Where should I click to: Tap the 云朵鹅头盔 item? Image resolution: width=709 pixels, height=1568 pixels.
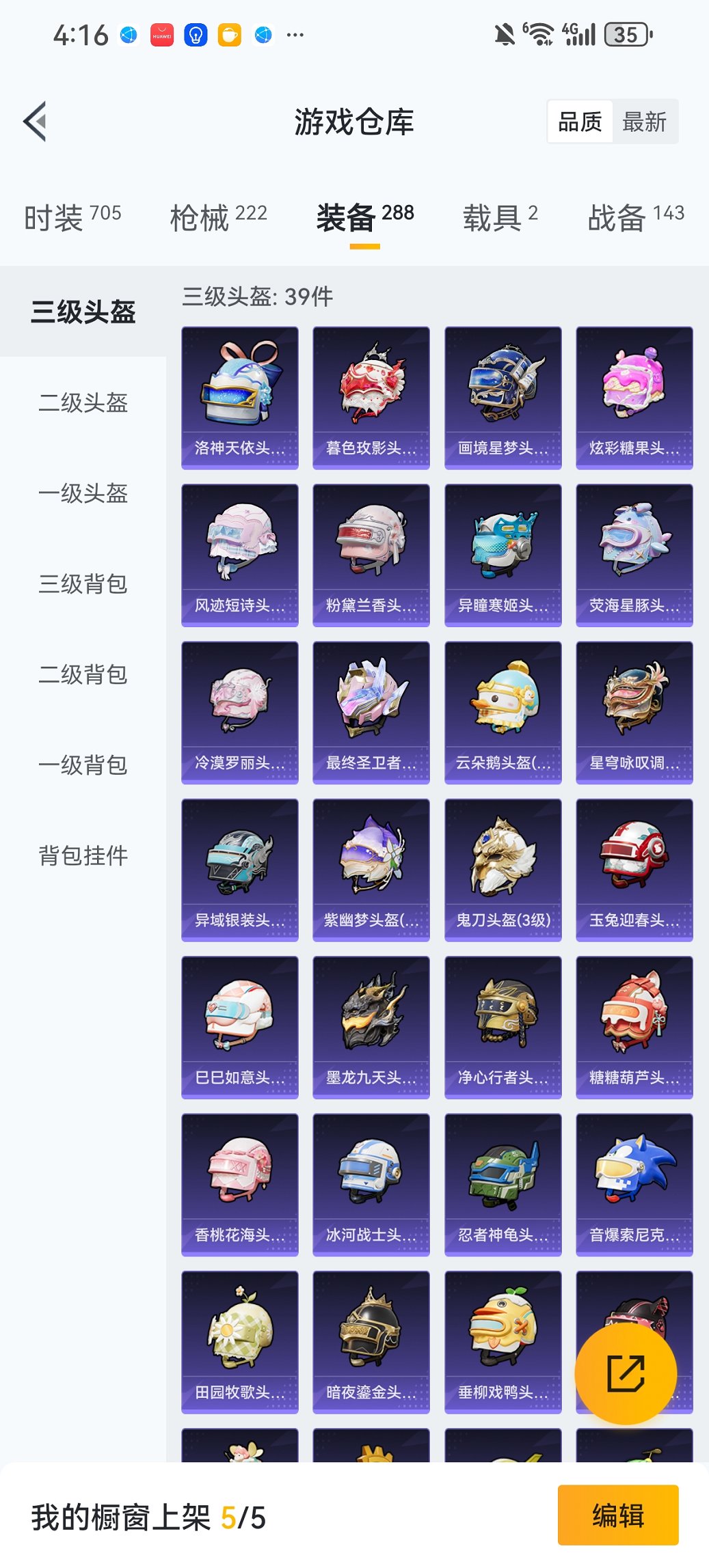click(x=503, y=712)
